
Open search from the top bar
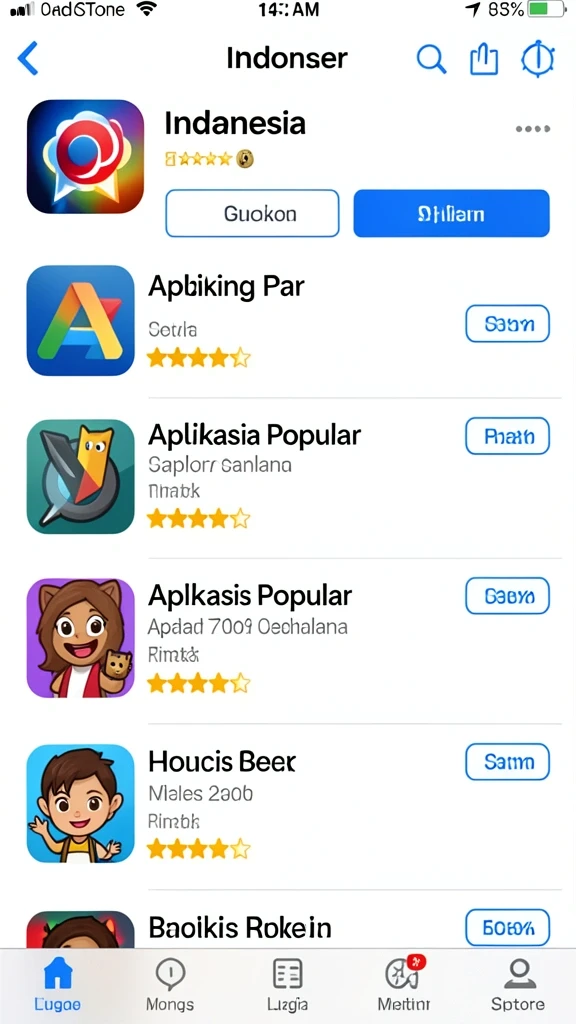[x=431, y=59]
